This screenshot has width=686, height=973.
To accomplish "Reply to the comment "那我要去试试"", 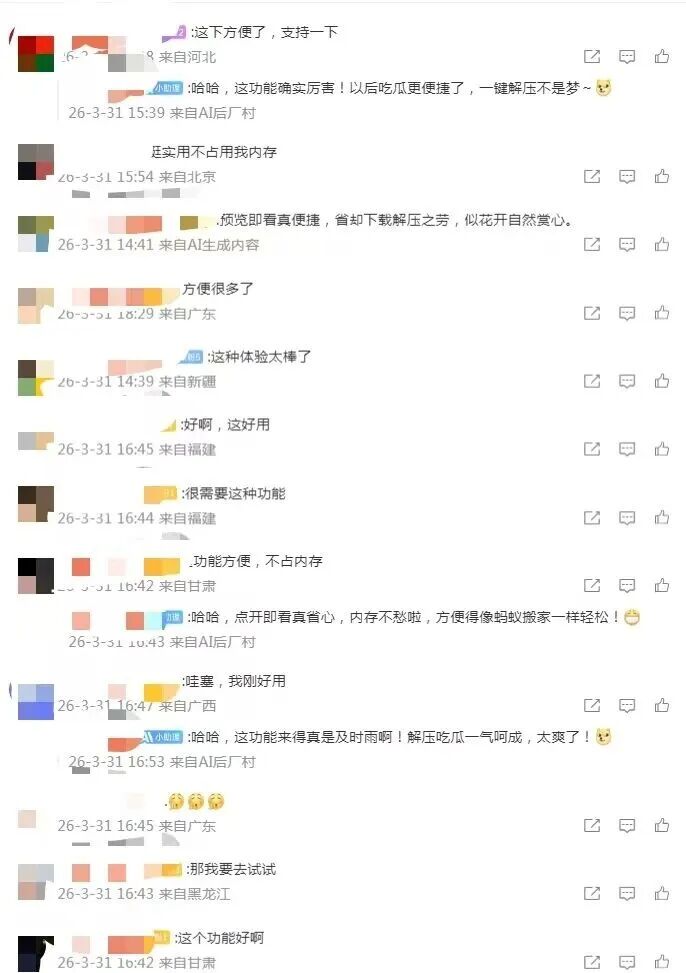I will [x=627, y=894].
